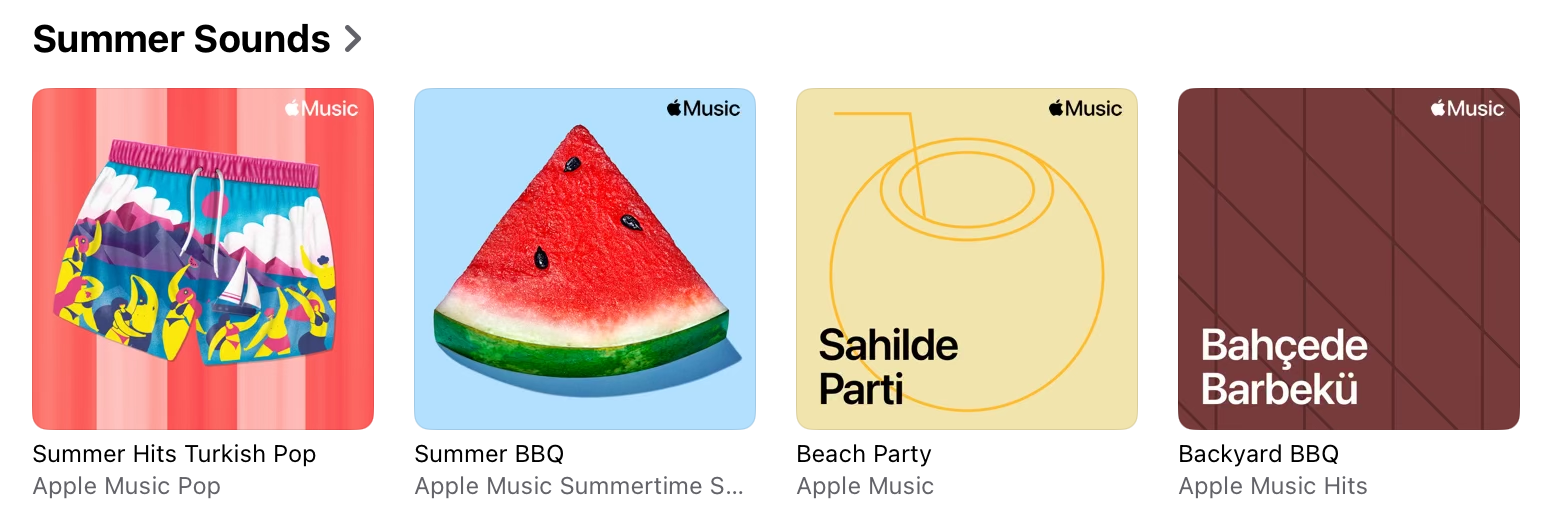Open the Summer Sounds section
Screen dimensions: 1547x528
[x=197, y=39]
